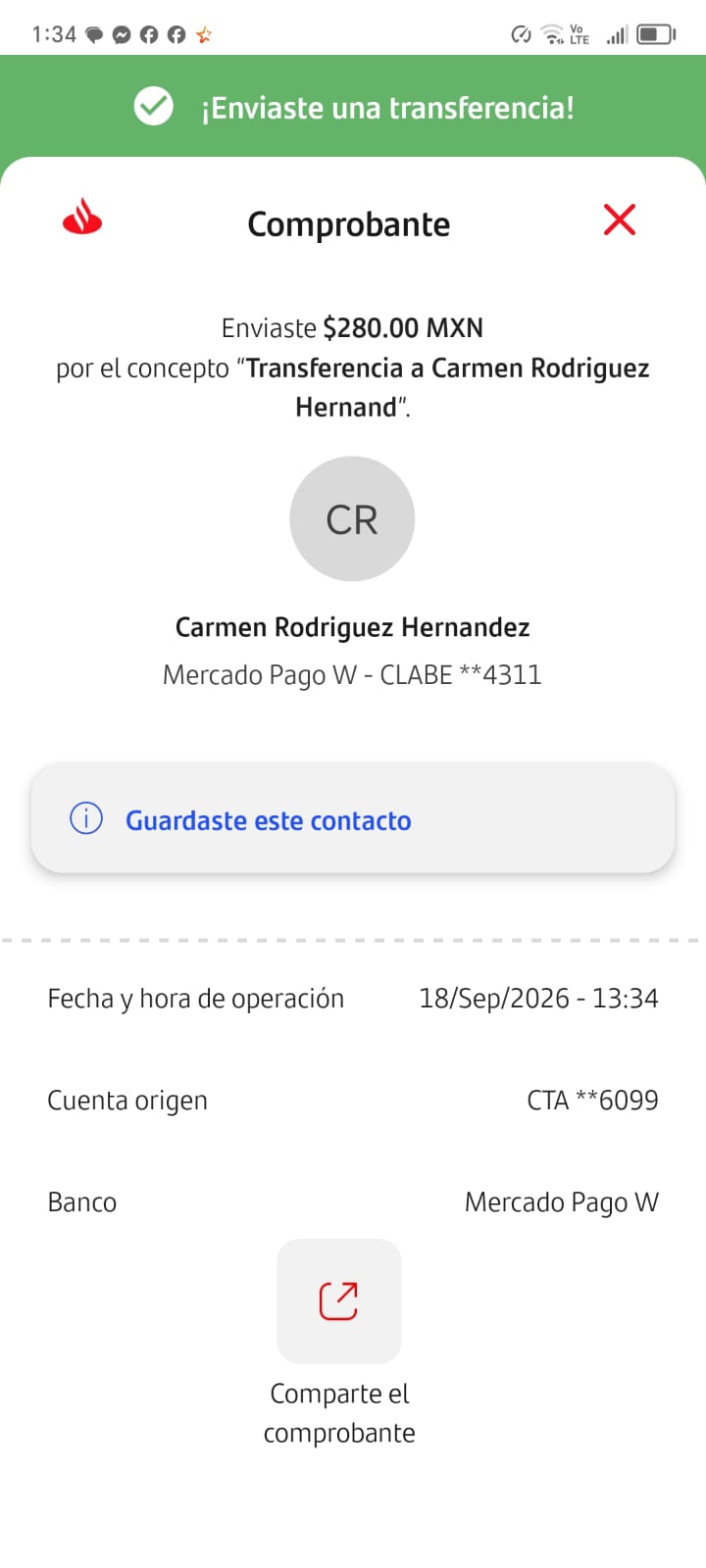The height and width of the screenshot is (1568, 706).
Task: Close the Comprobante receipt with the red X
Action: (x=620, y=220)
